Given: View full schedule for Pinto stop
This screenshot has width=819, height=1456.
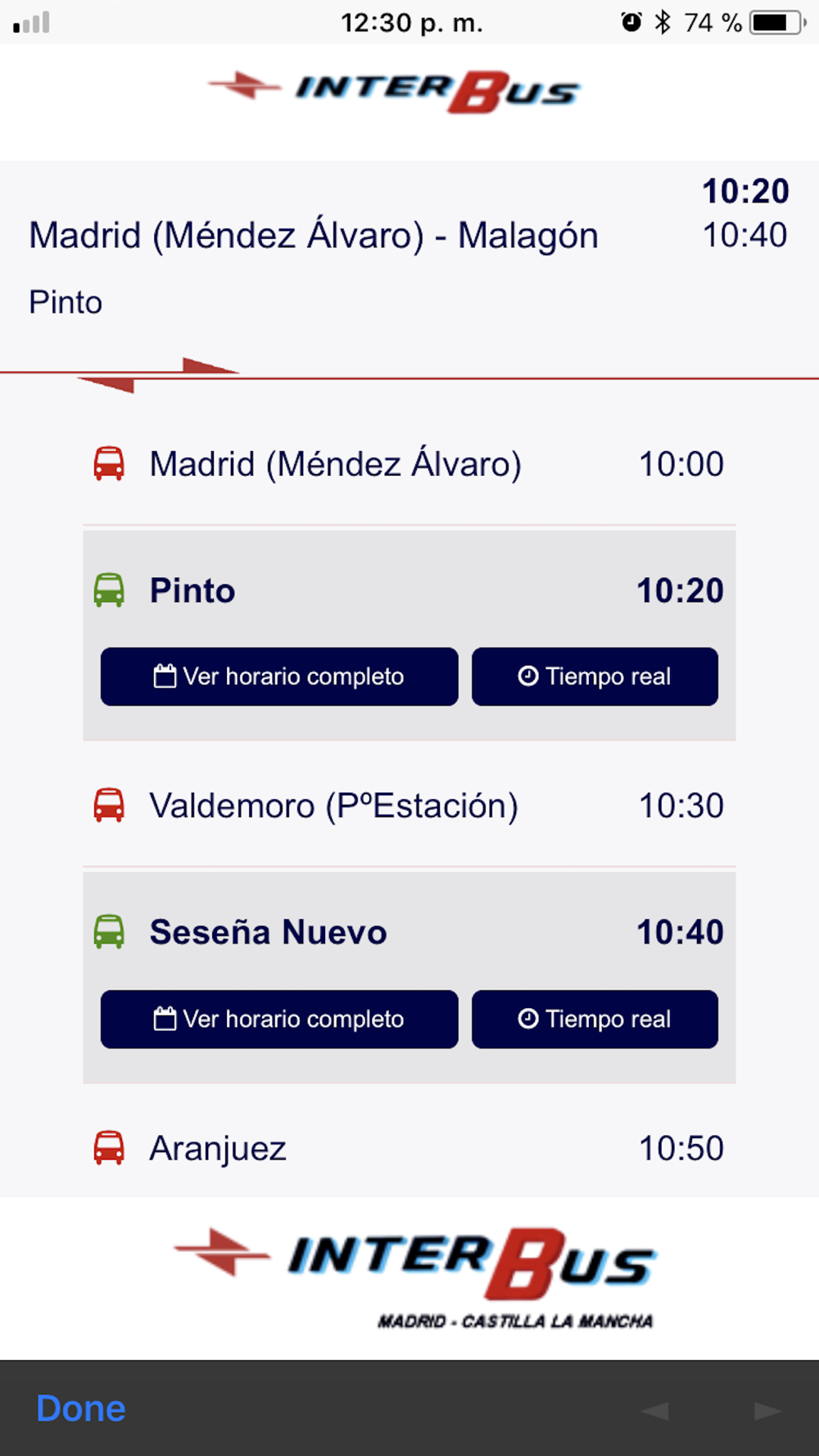Looking at the screenshot, I should (279, 676).
